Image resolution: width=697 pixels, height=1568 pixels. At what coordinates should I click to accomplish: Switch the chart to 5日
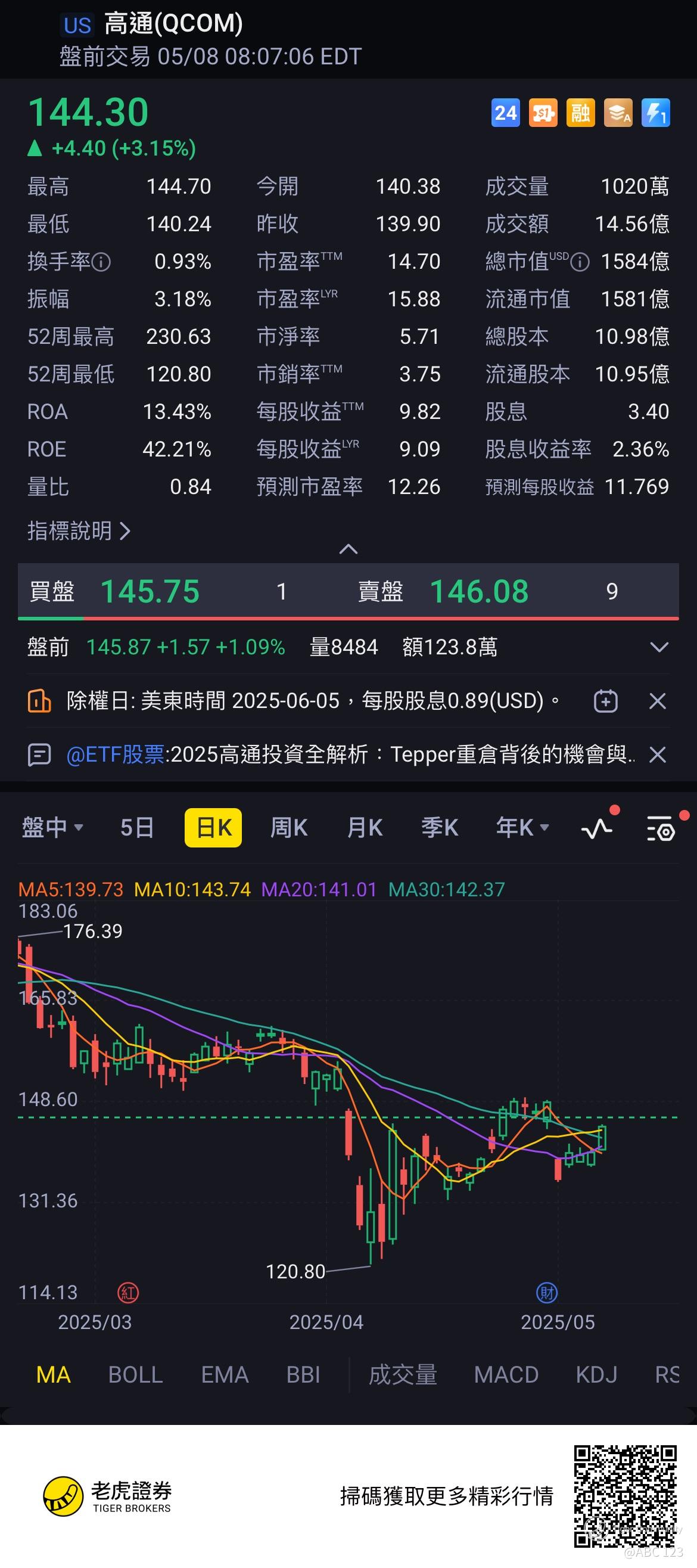[x=137, y=828]
